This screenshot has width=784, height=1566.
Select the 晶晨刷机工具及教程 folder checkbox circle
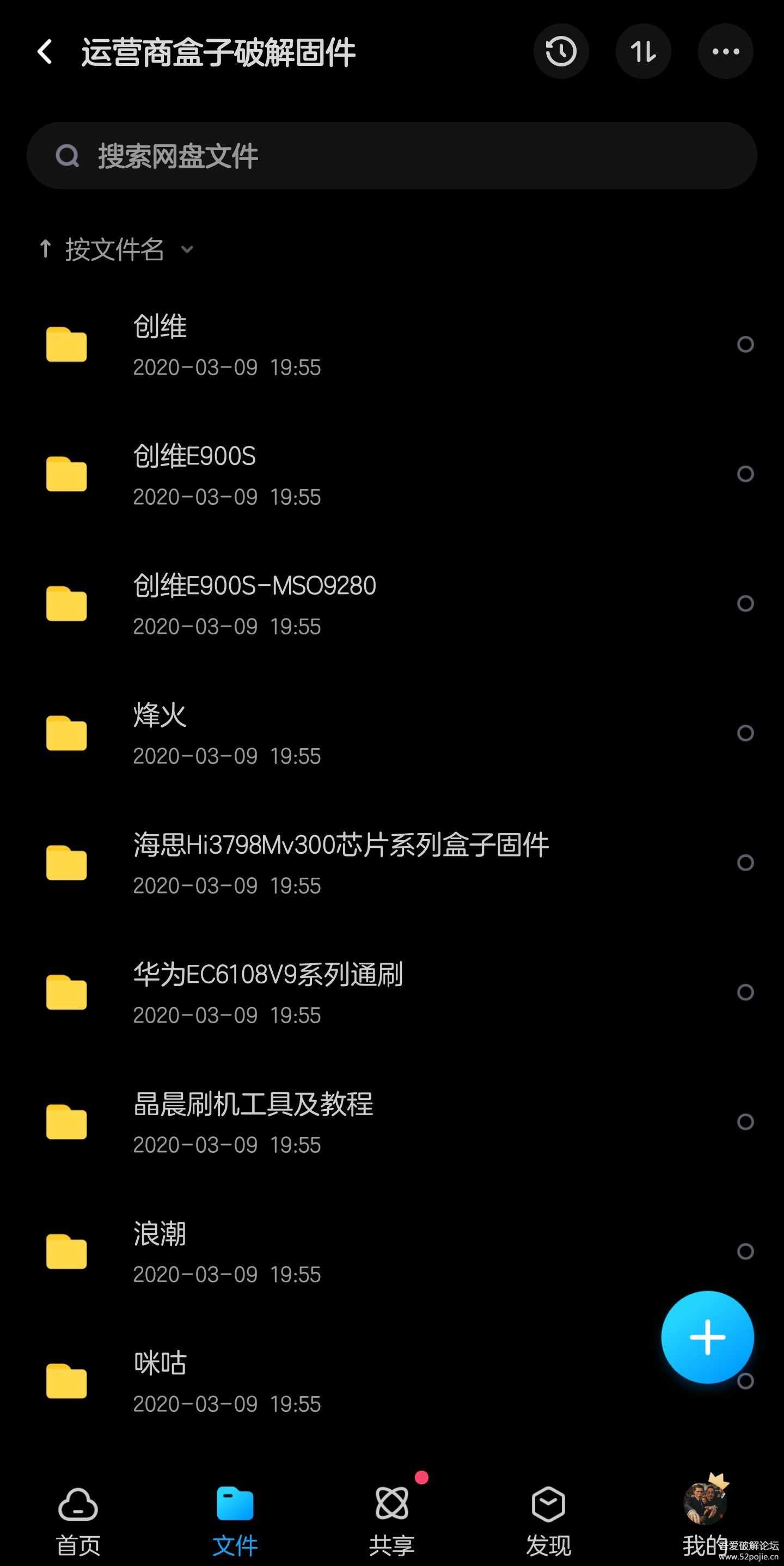[745, 1122]
